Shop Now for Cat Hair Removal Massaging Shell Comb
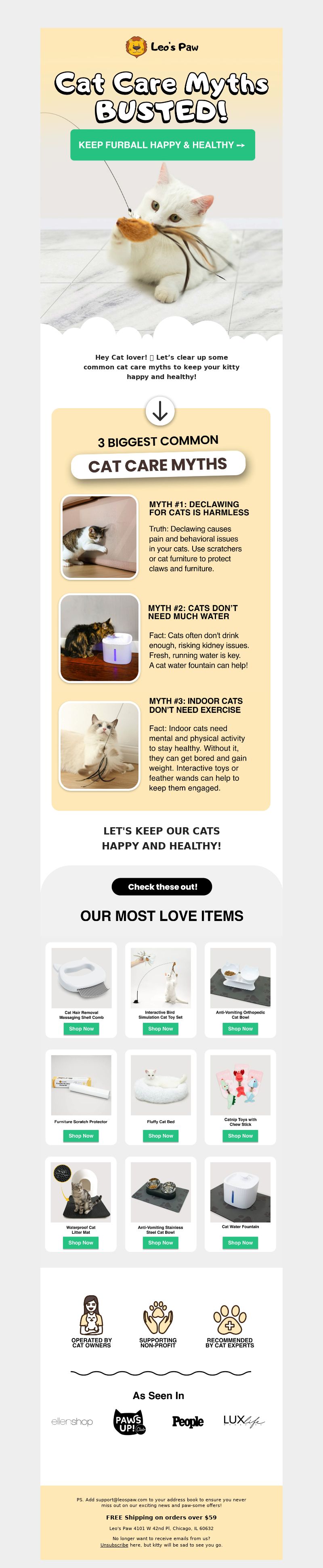The width and height of the screenshot is (323, 1568). (x=82, y=1028)
